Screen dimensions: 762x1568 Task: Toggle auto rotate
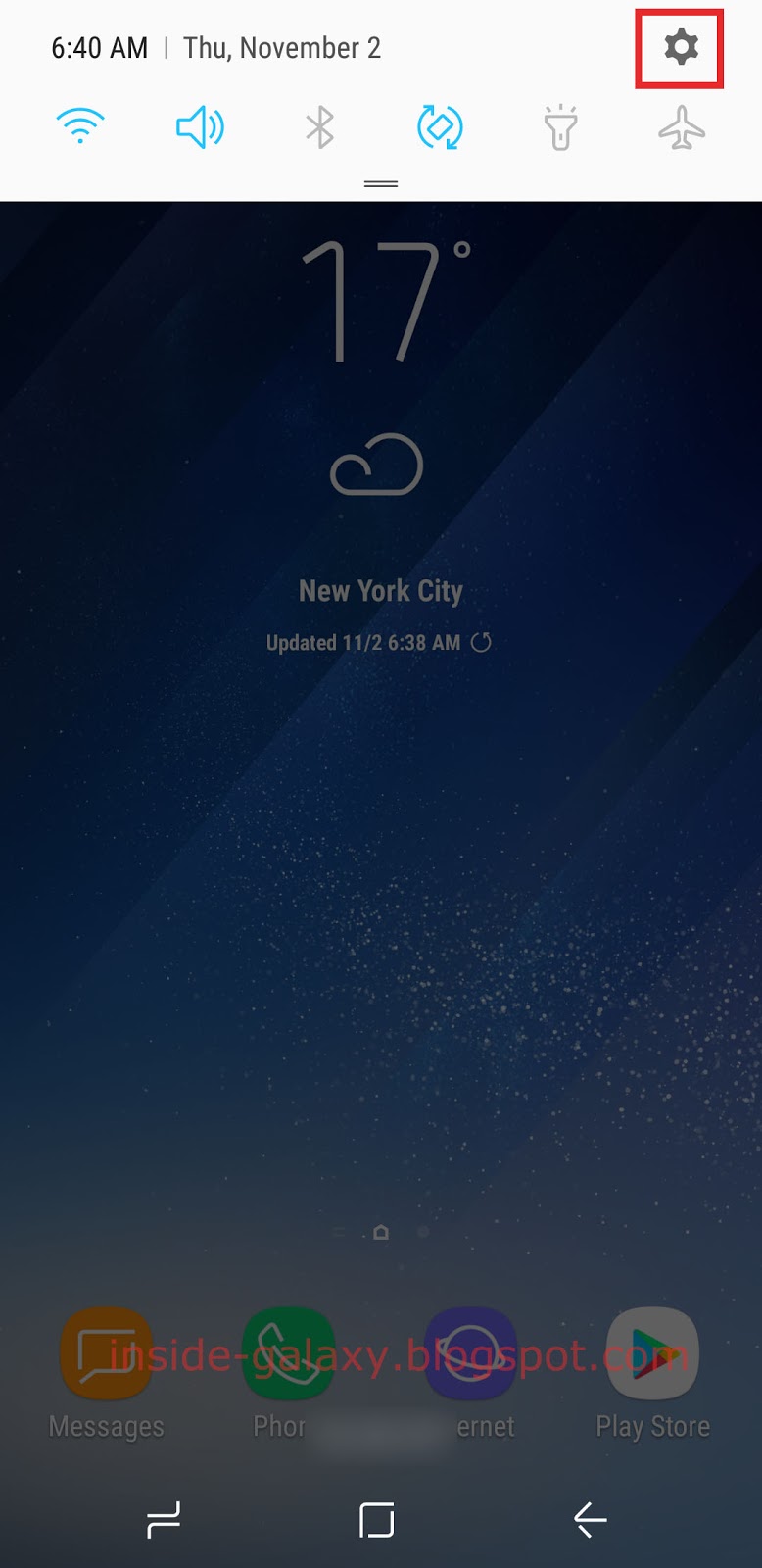[440, 127]
